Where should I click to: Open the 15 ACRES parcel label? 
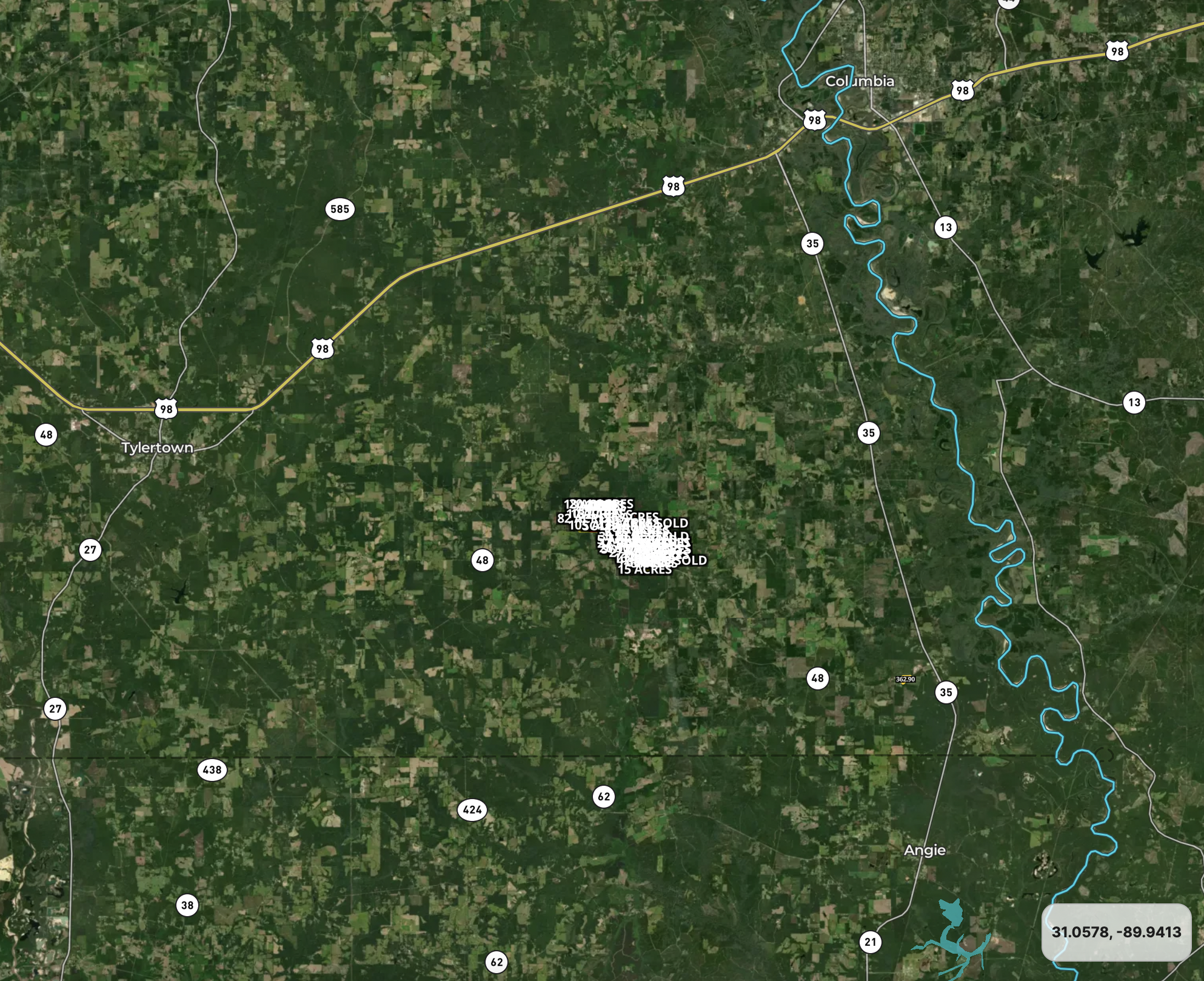(644, 570)
